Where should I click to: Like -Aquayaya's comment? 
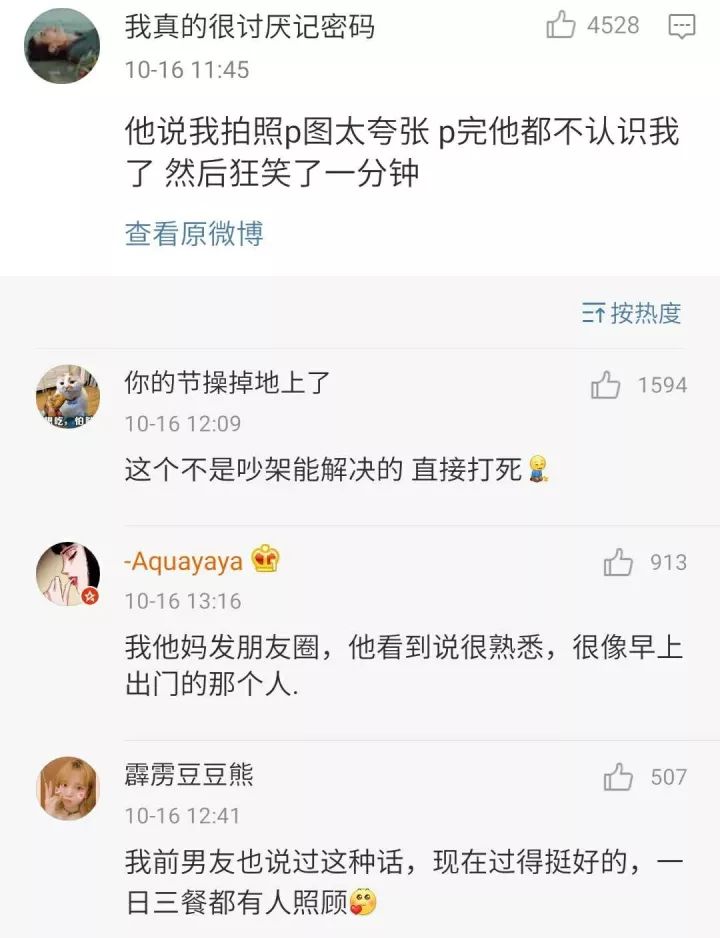619,563
